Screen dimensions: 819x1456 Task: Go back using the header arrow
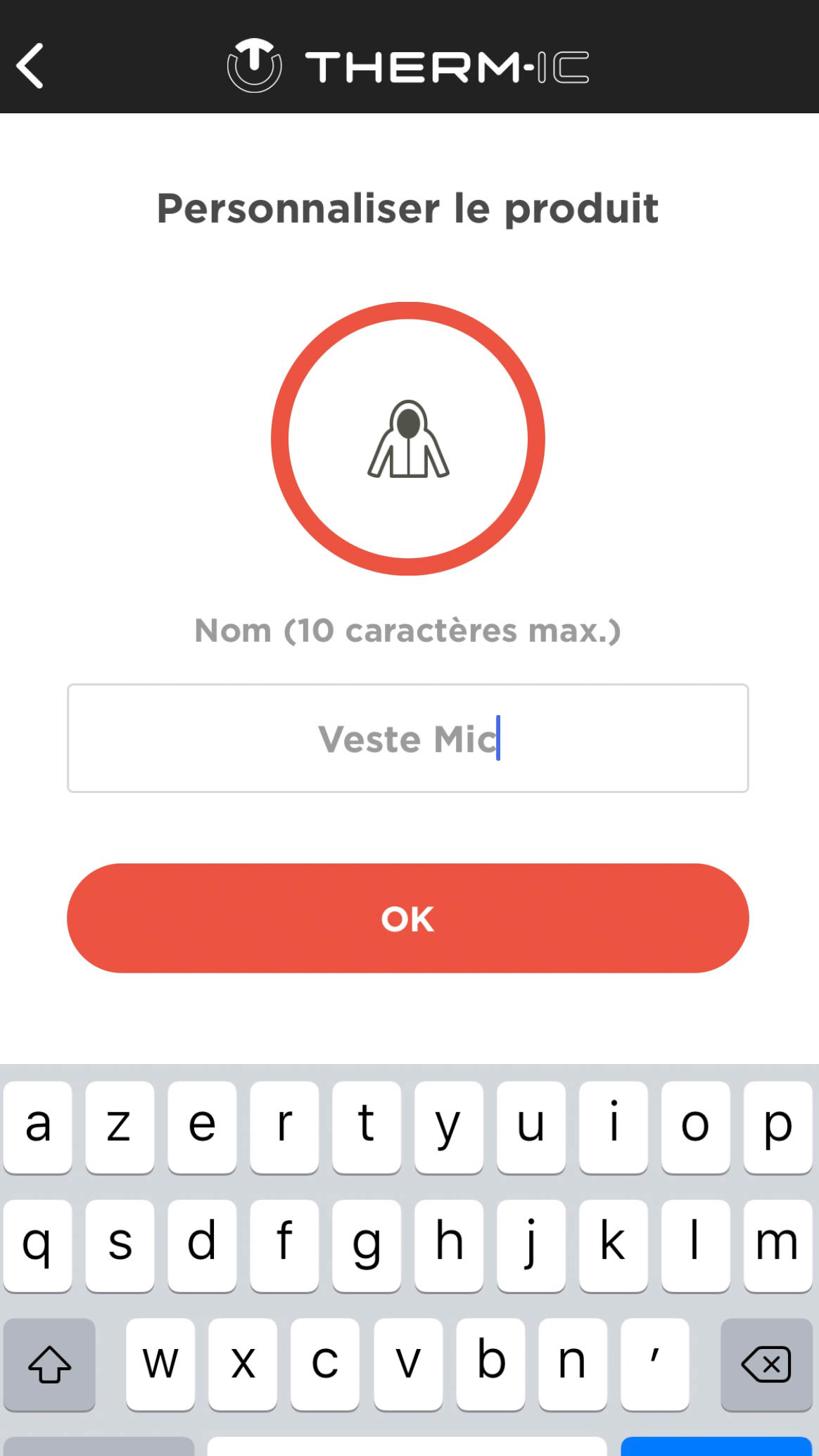point(30,65)
